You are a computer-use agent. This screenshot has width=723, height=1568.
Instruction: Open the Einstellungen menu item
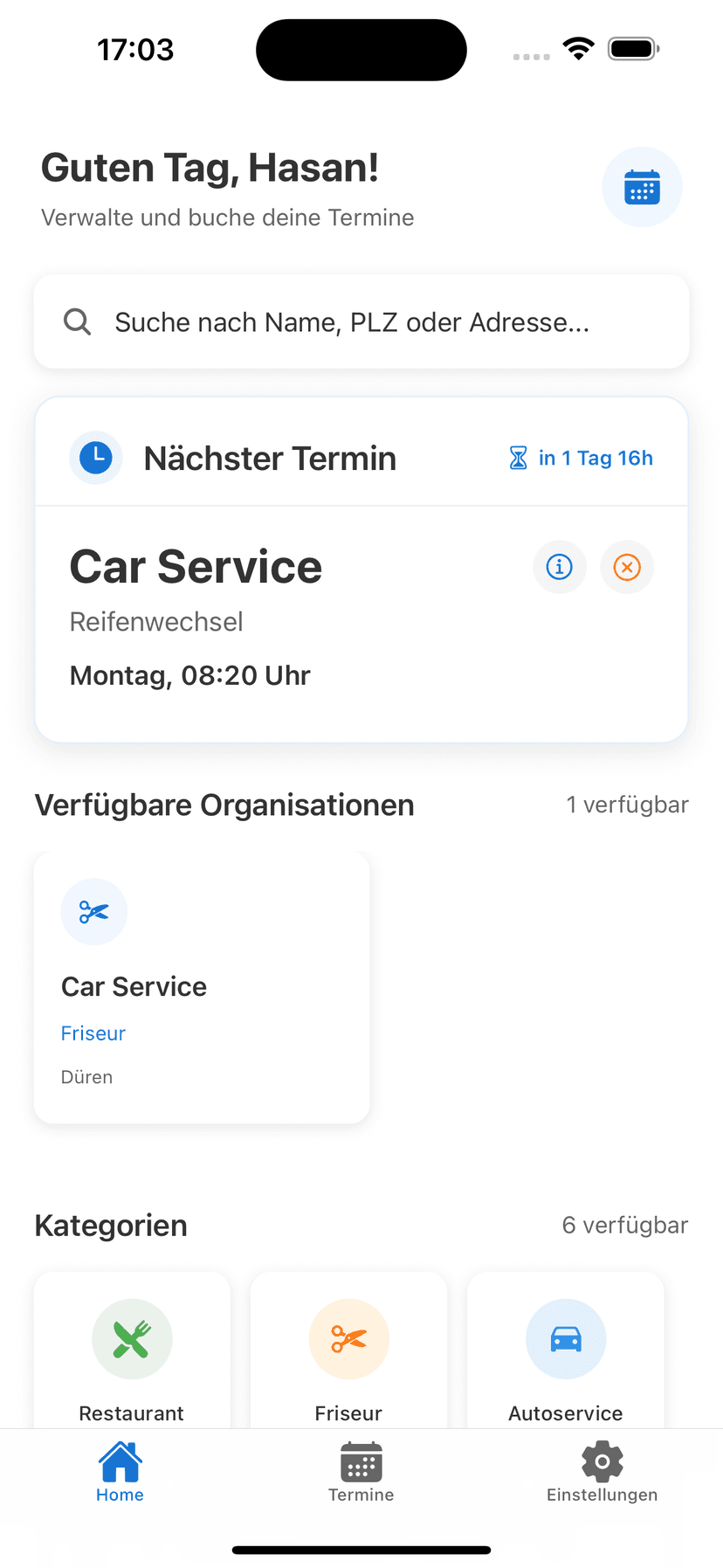point(602,1474)
